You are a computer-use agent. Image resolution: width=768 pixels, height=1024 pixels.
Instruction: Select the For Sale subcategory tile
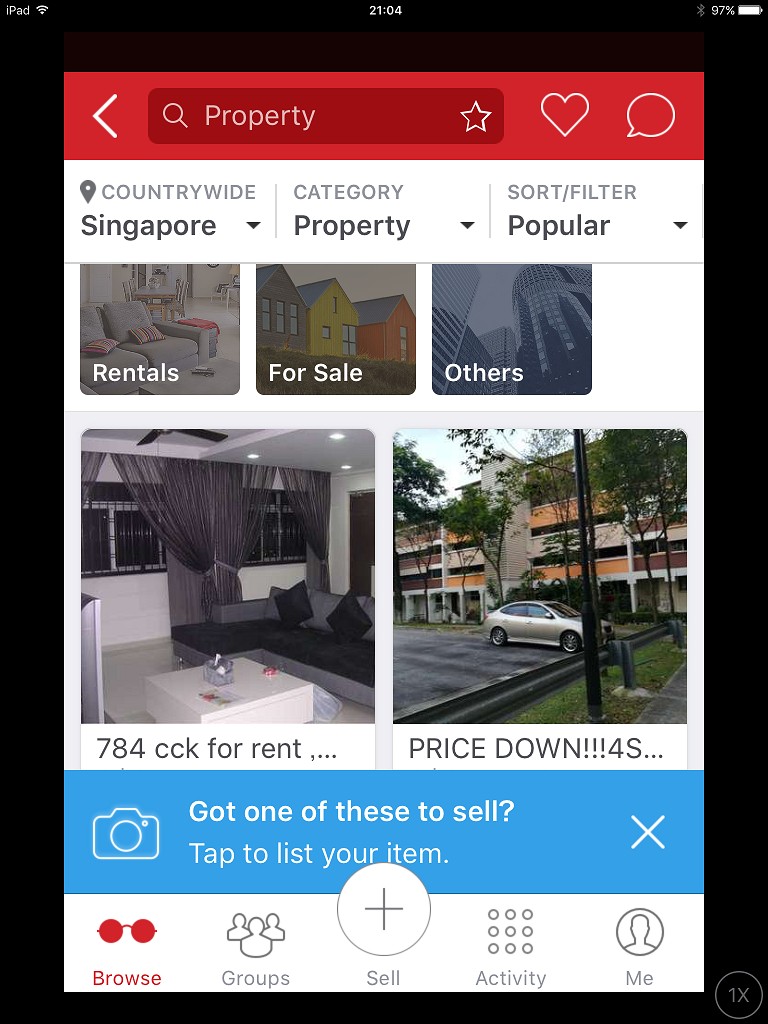[x=336, y=330]
